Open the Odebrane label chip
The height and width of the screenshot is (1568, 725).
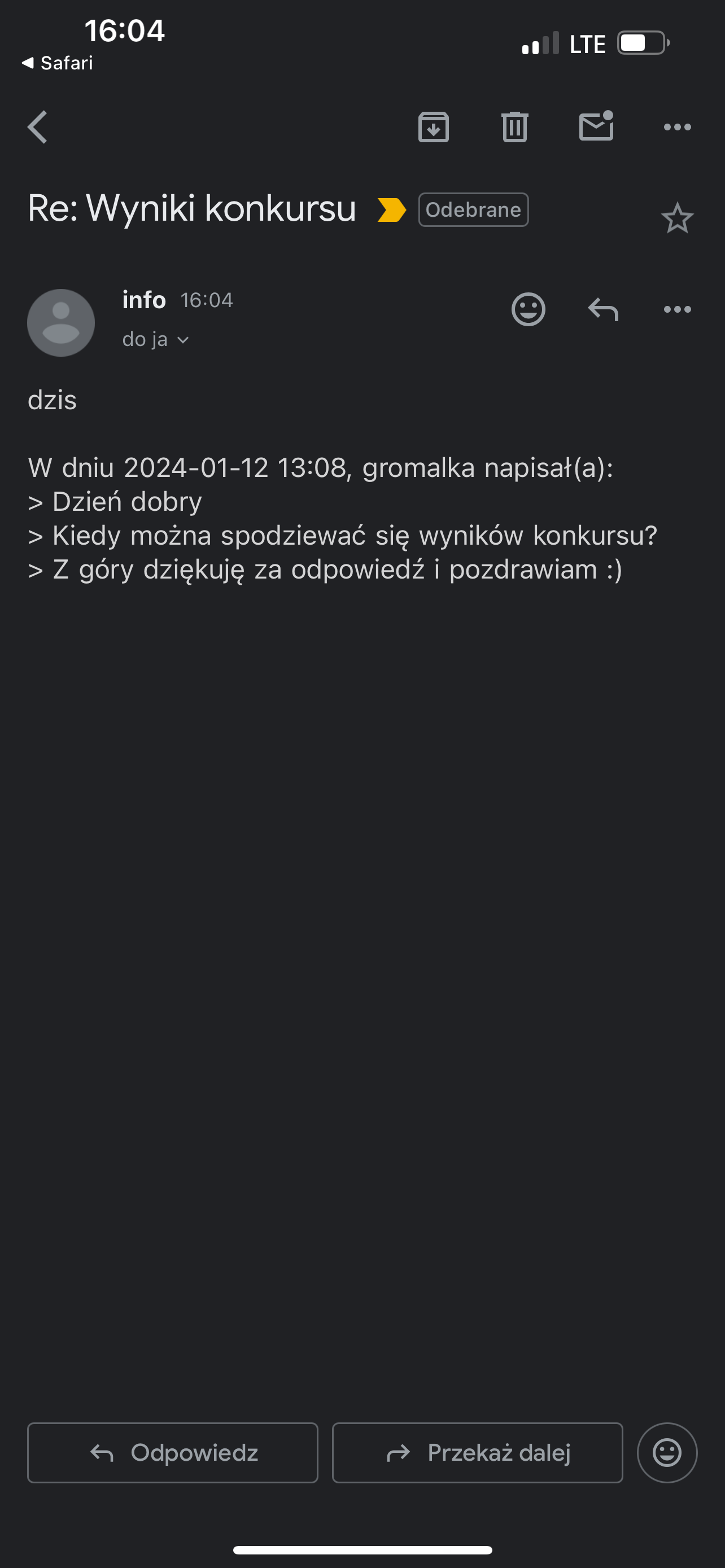click(473, 210)
